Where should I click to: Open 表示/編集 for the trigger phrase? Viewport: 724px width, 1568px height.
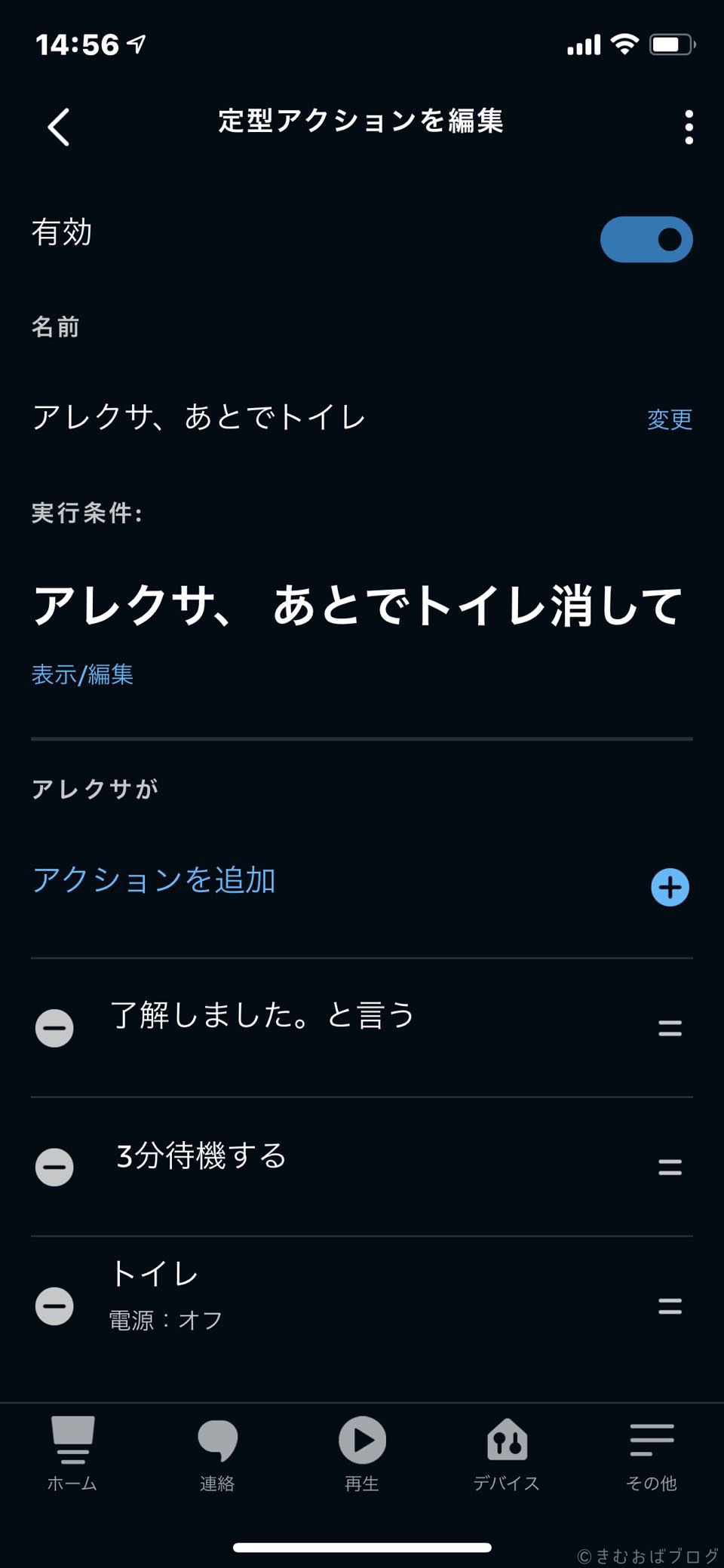82,674
